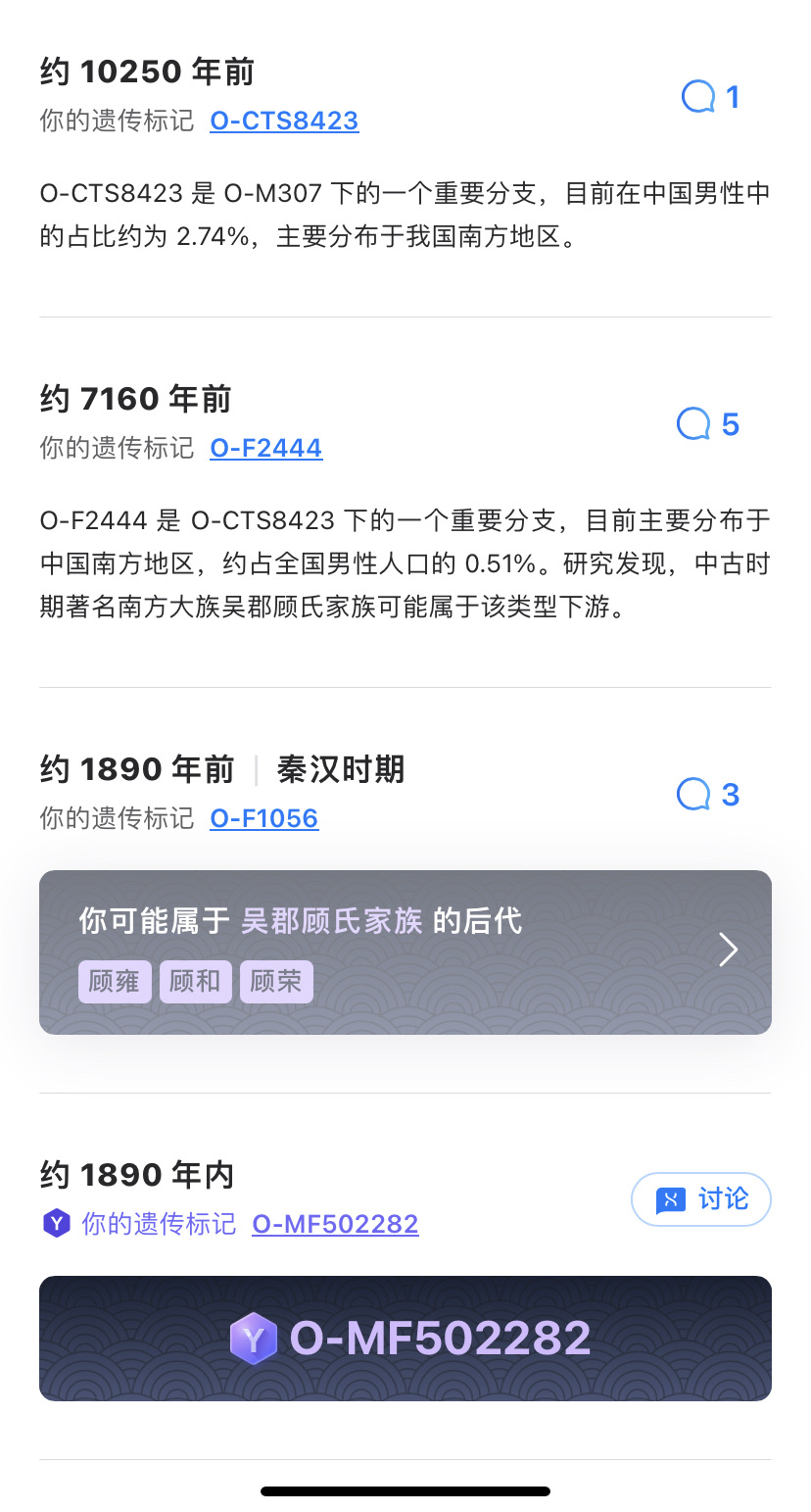Open the O-F2444 genetic marker link

(265, 448)
